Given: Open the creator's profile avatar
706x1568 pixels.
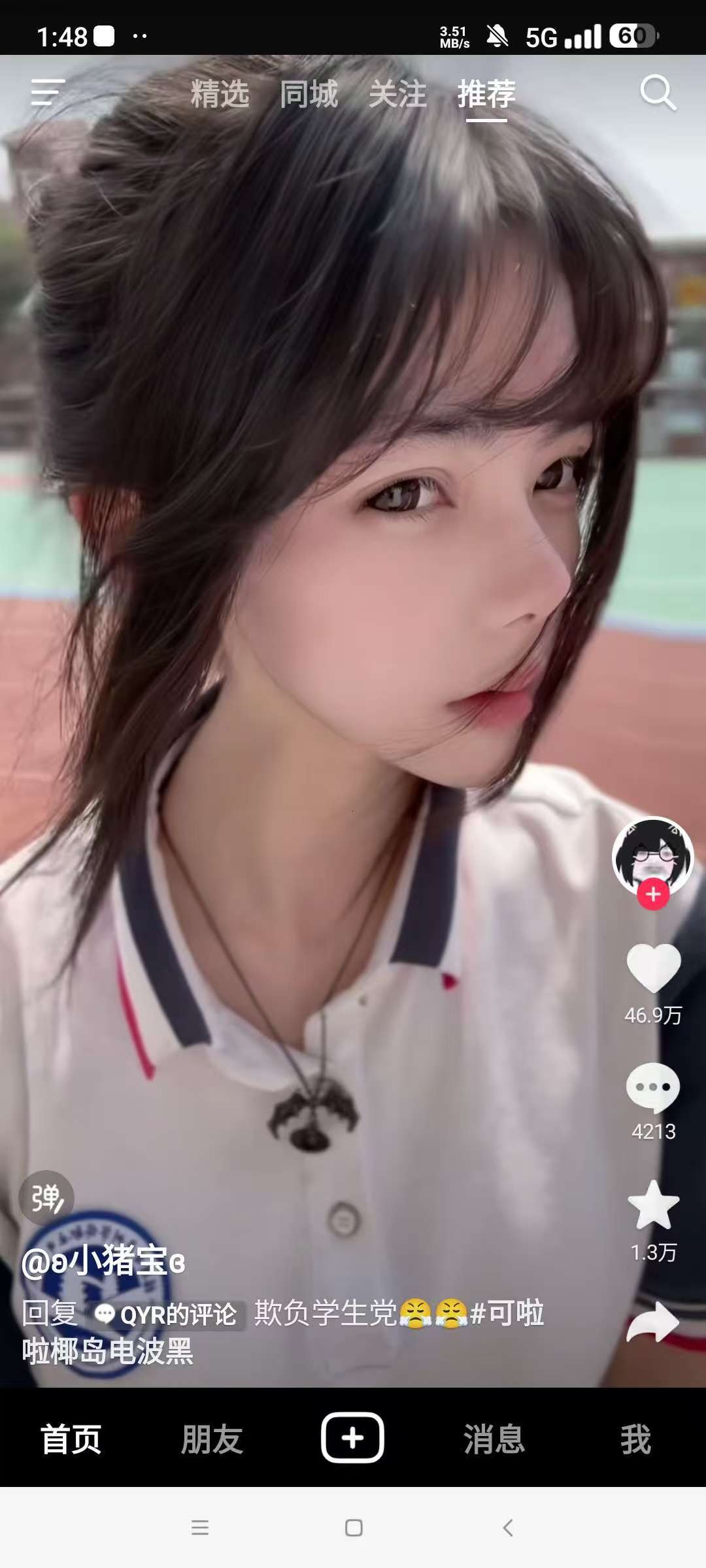Looking at the screenshot, I should pos(652,855).
